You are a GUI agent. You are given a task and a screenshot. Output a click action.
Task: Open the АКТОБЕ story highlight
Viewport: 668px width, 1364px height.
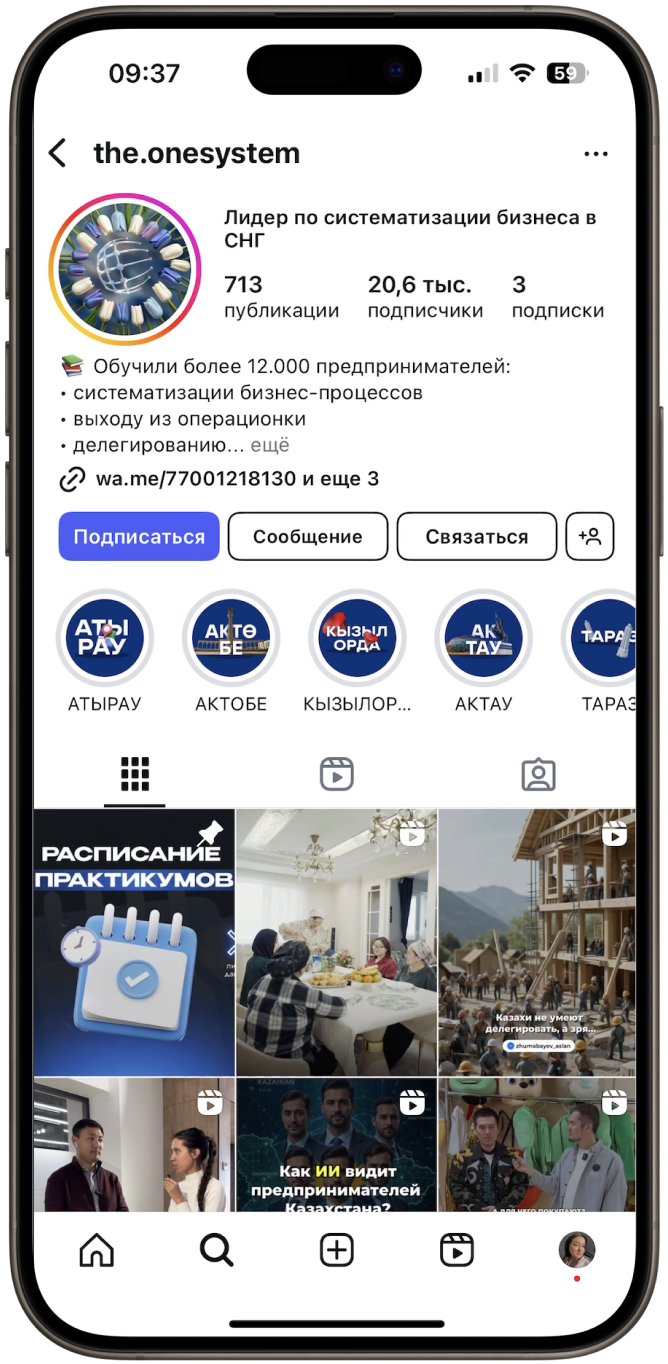pyautogui.click(x=231, y=638)
